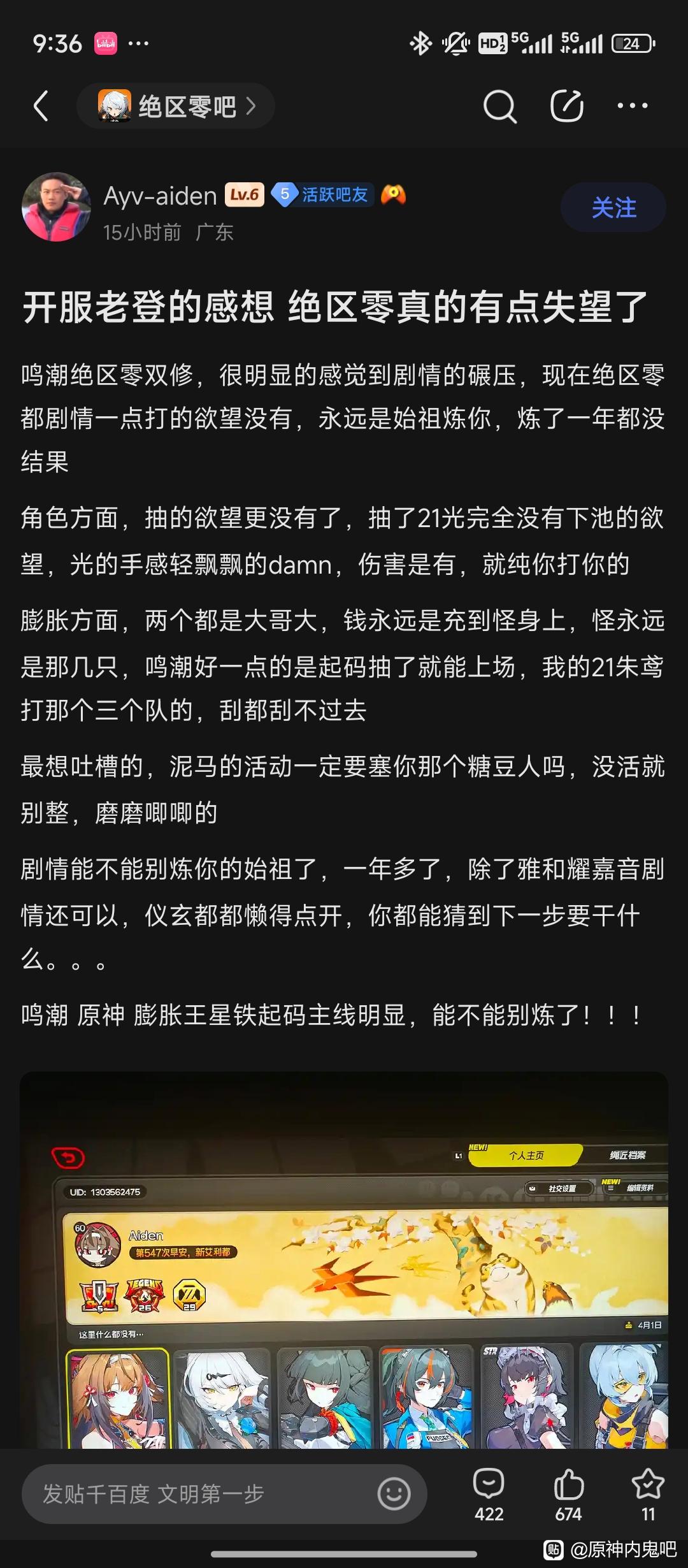
Task: Open the emoji picker
Action: [x=394, y=1494]
